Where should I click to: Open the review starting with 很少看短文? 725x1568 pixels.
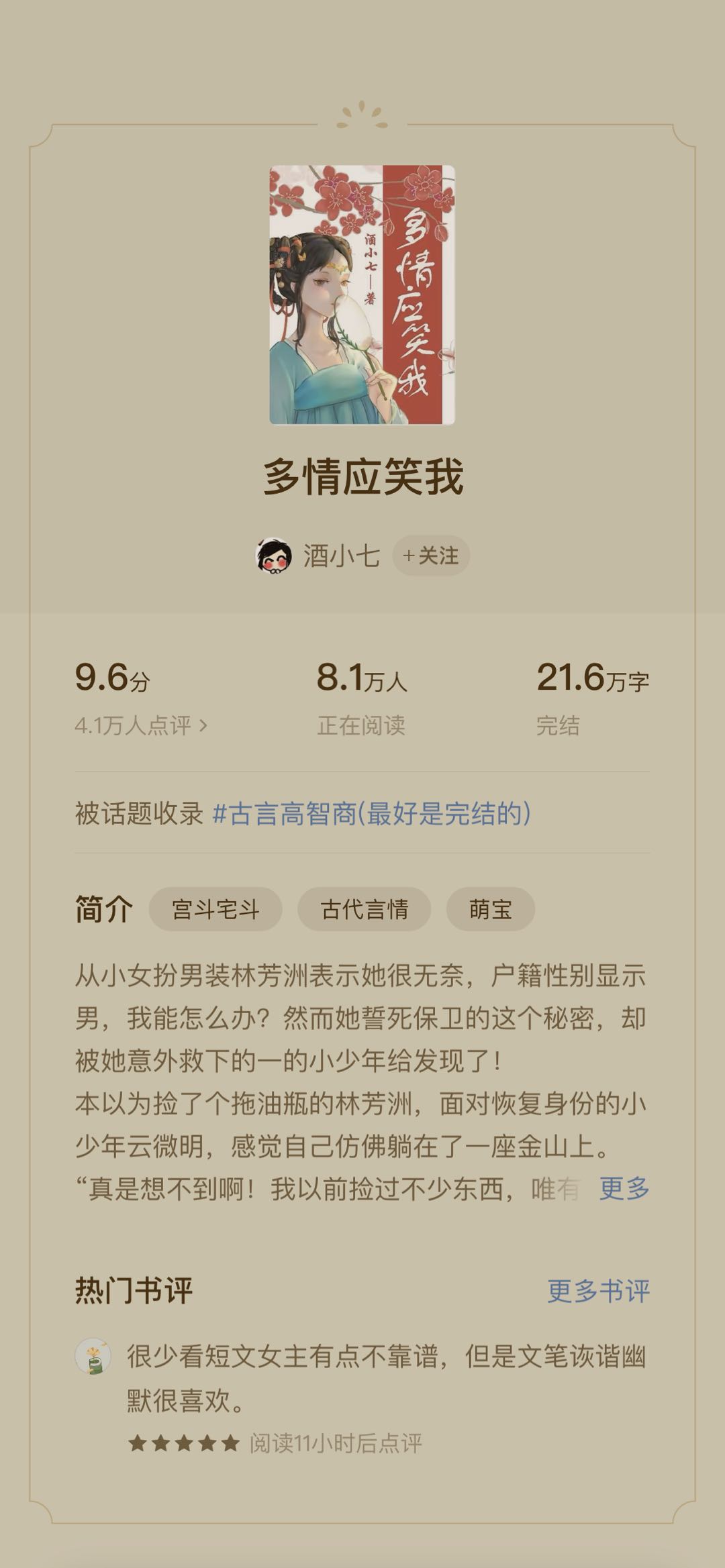pyautogui.click(x=386, y=1377)
